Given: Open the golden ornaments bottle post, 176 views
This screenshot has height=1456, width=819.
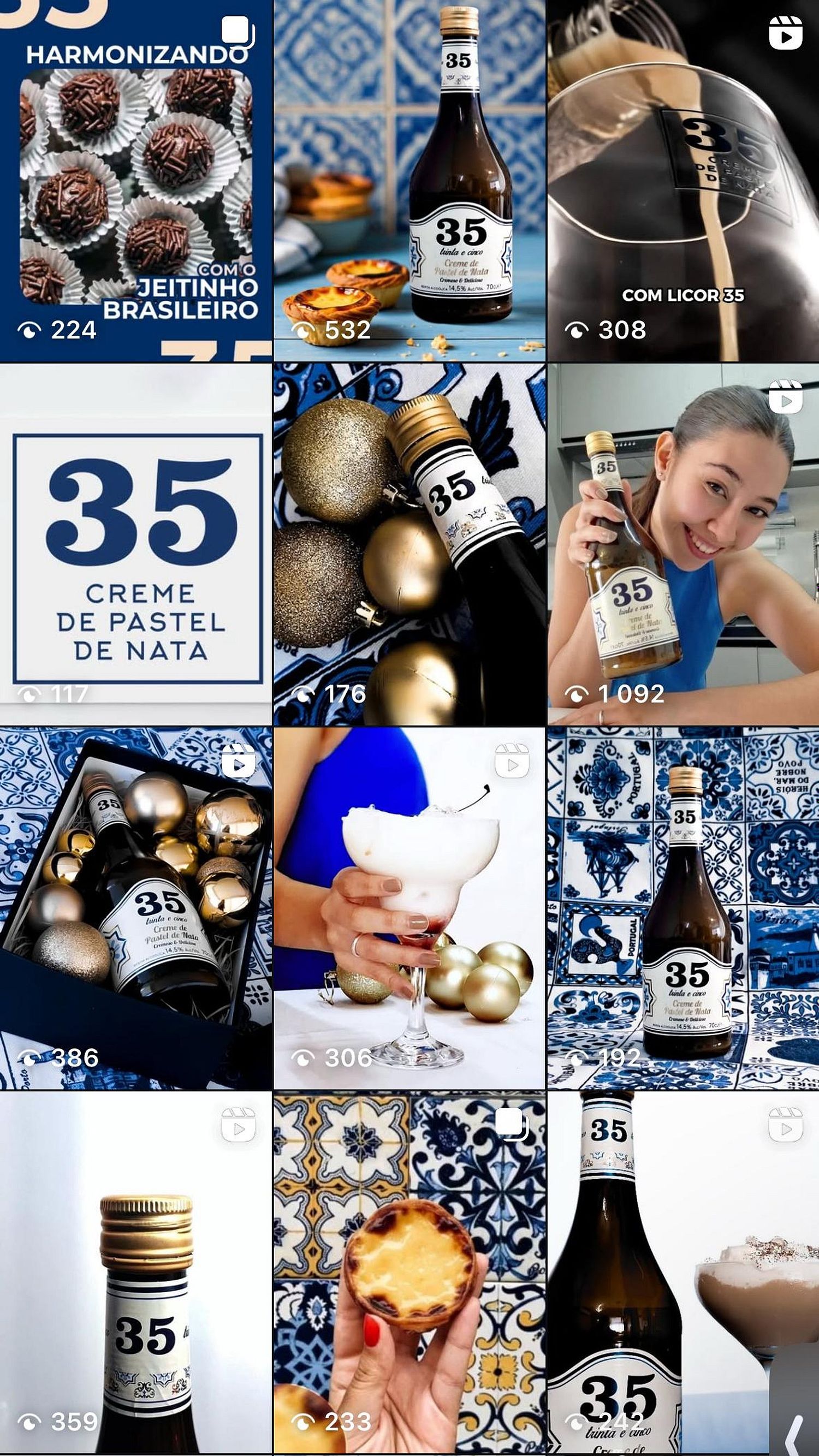Looking at the screenshot, I should (409, 544).
